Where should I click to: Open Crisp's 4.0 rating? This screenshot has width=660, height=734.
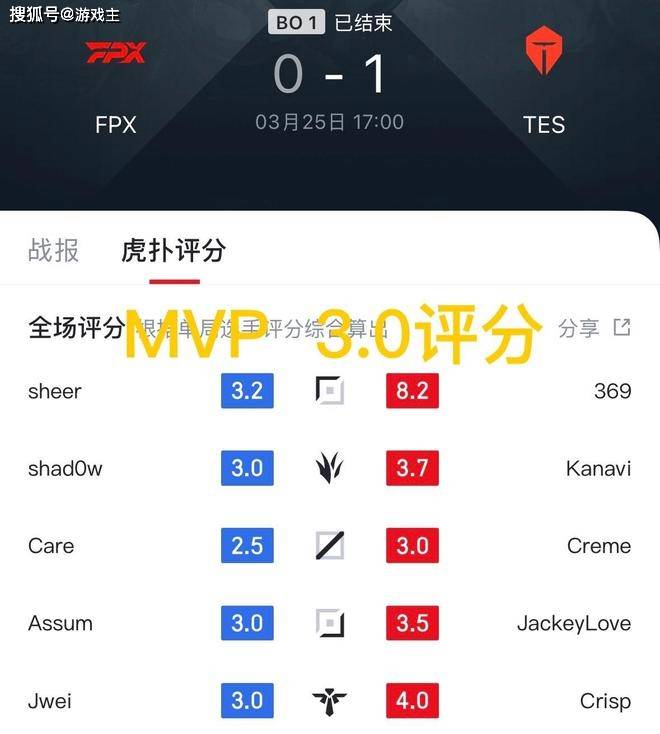click(412, 700)
